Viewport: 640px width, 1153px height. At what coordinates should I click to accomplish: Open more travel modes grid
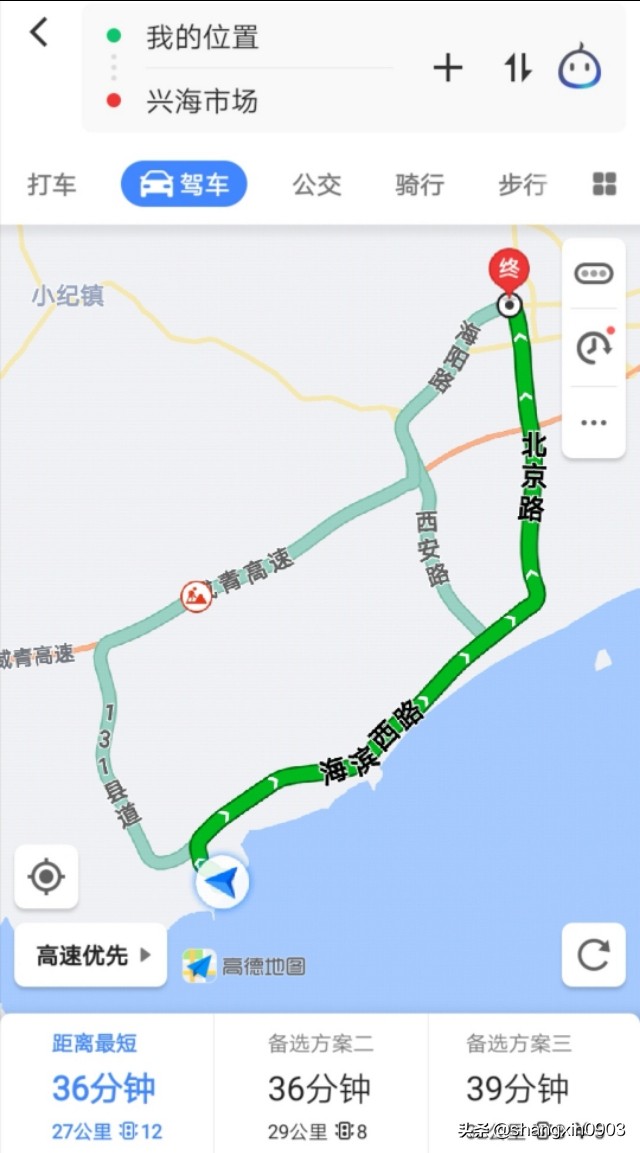604,184
